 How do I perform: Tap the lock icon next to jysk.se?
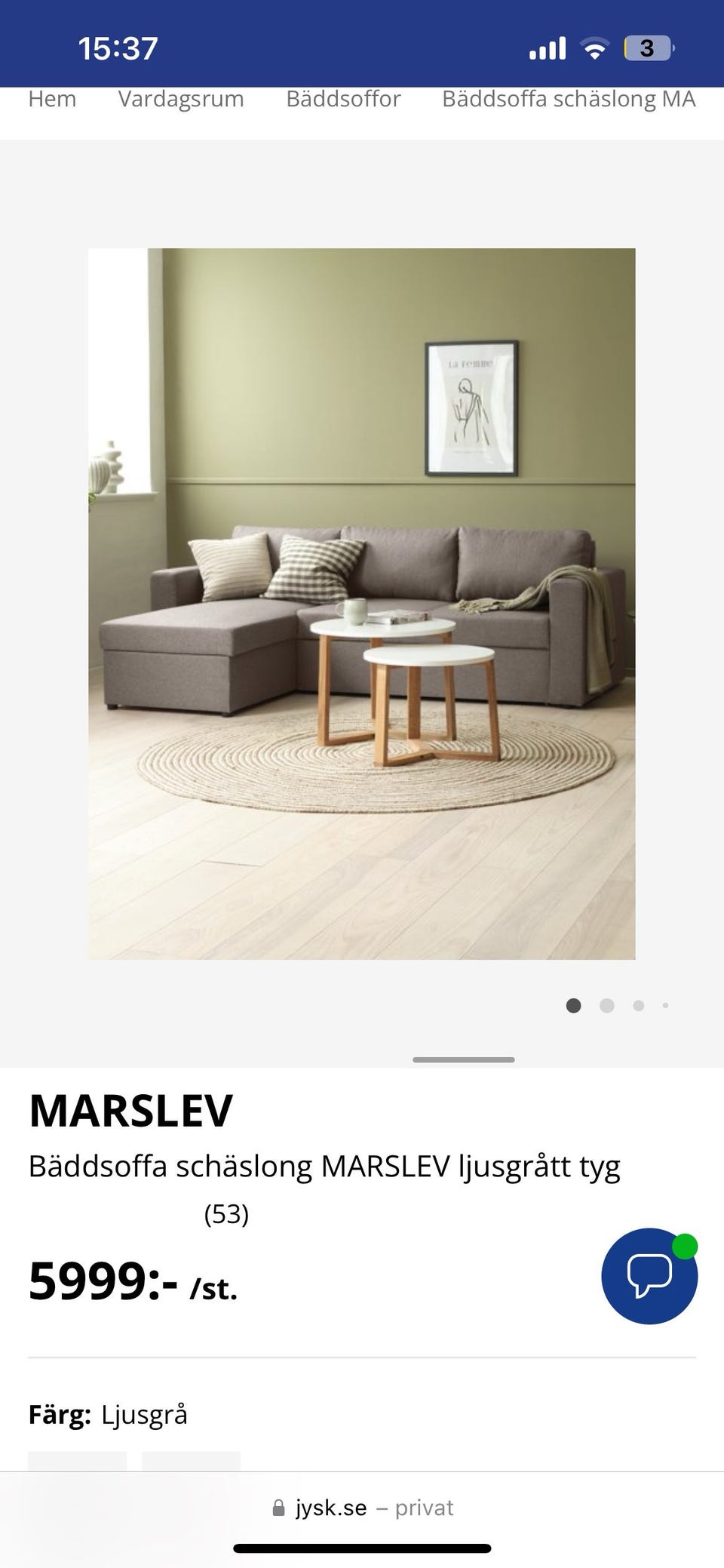(x=278, y=1507)
